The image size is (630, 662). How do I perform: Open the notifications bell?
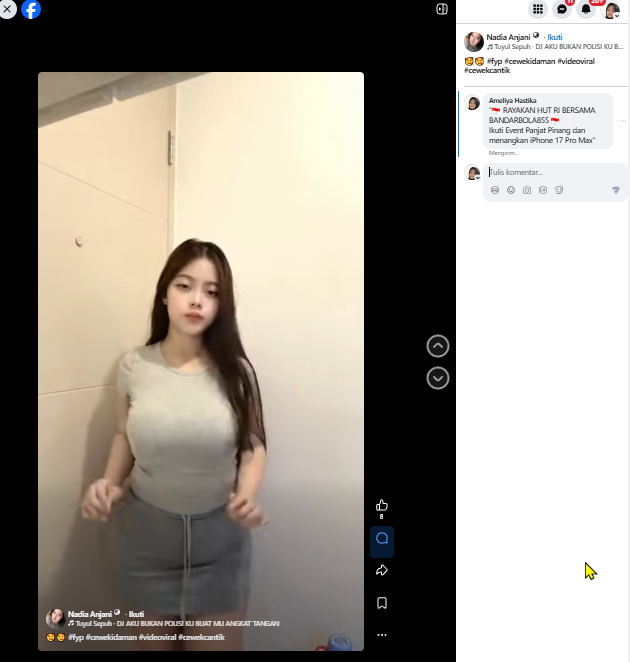586,9
